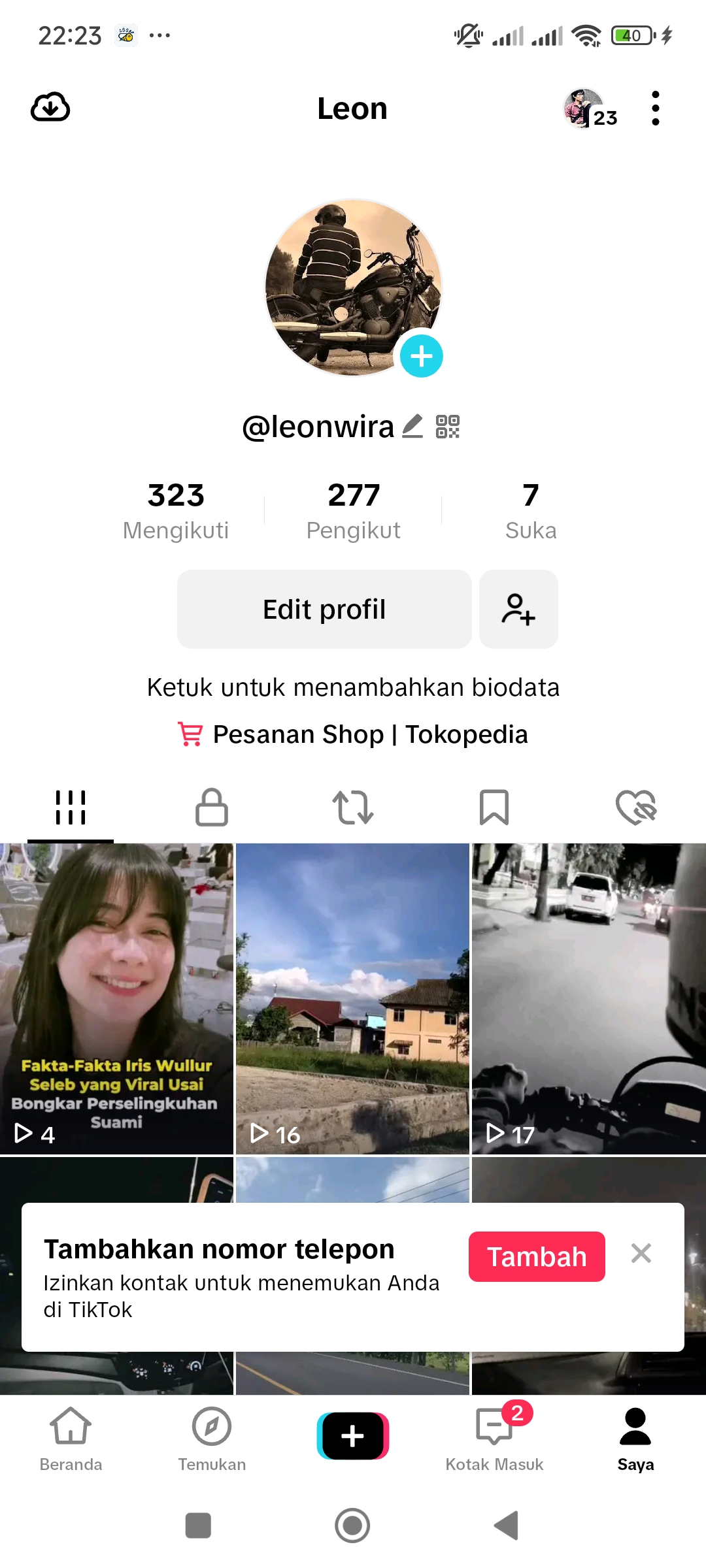Open the Fakta-Fakta Iris Wullur video
Screen dimensions: 706x1568
(116, 998)
